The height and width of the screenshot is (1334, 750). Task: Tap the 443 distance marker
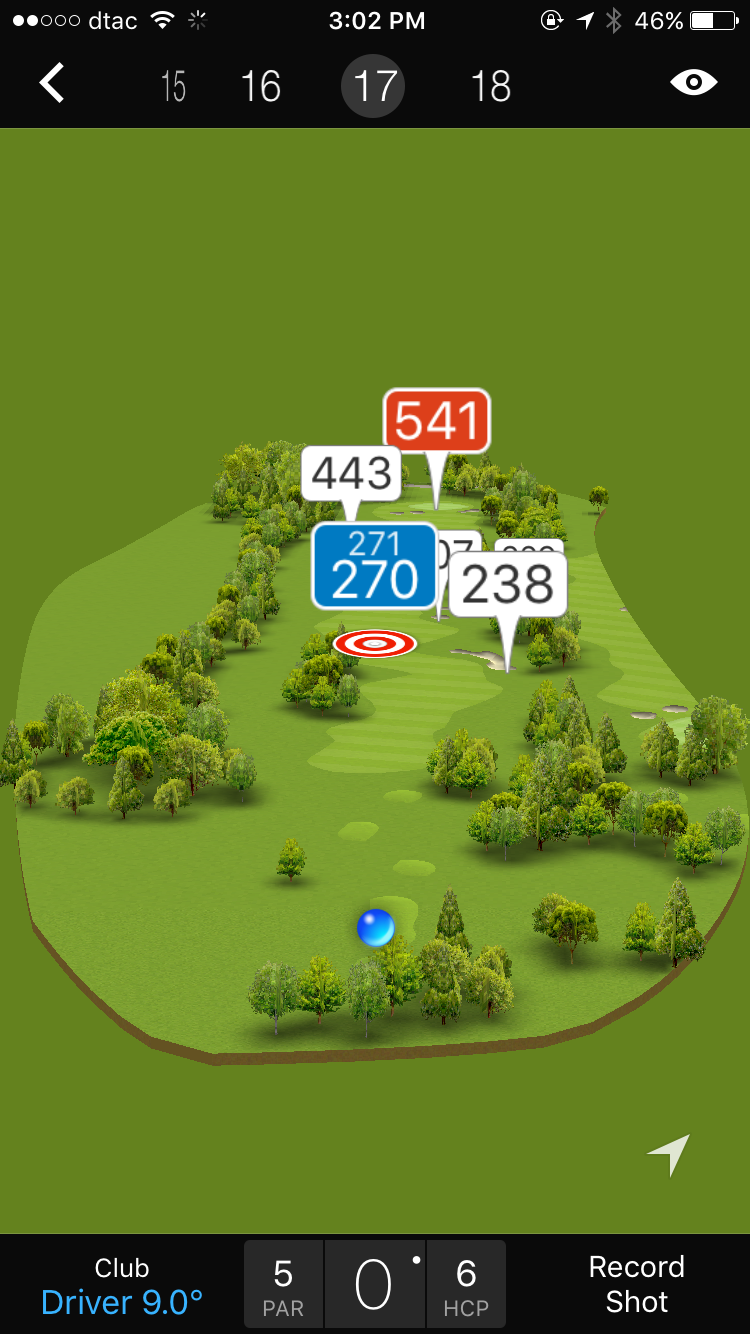[x=351, y=474]
